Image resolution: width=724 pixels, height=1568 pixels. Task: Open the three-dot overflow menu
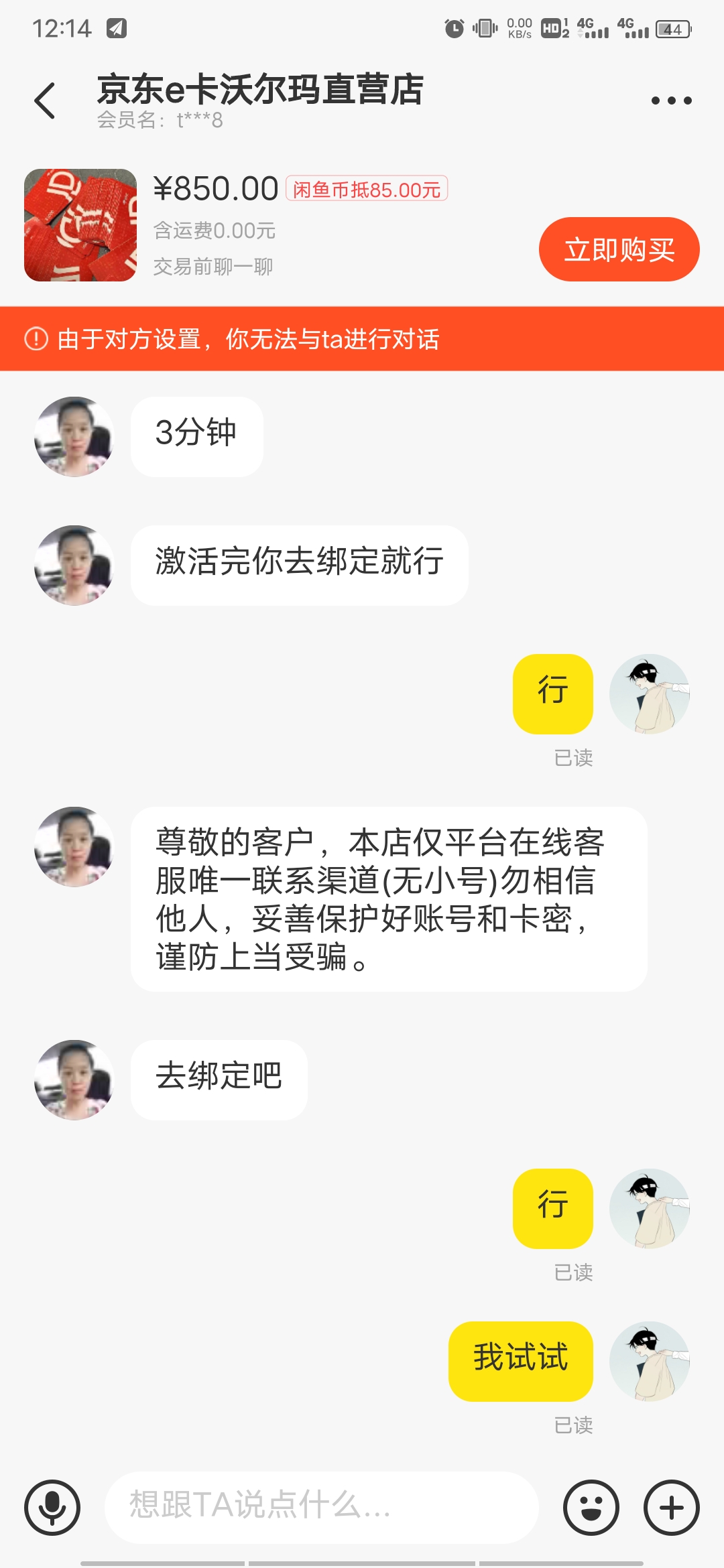(672, 99)
